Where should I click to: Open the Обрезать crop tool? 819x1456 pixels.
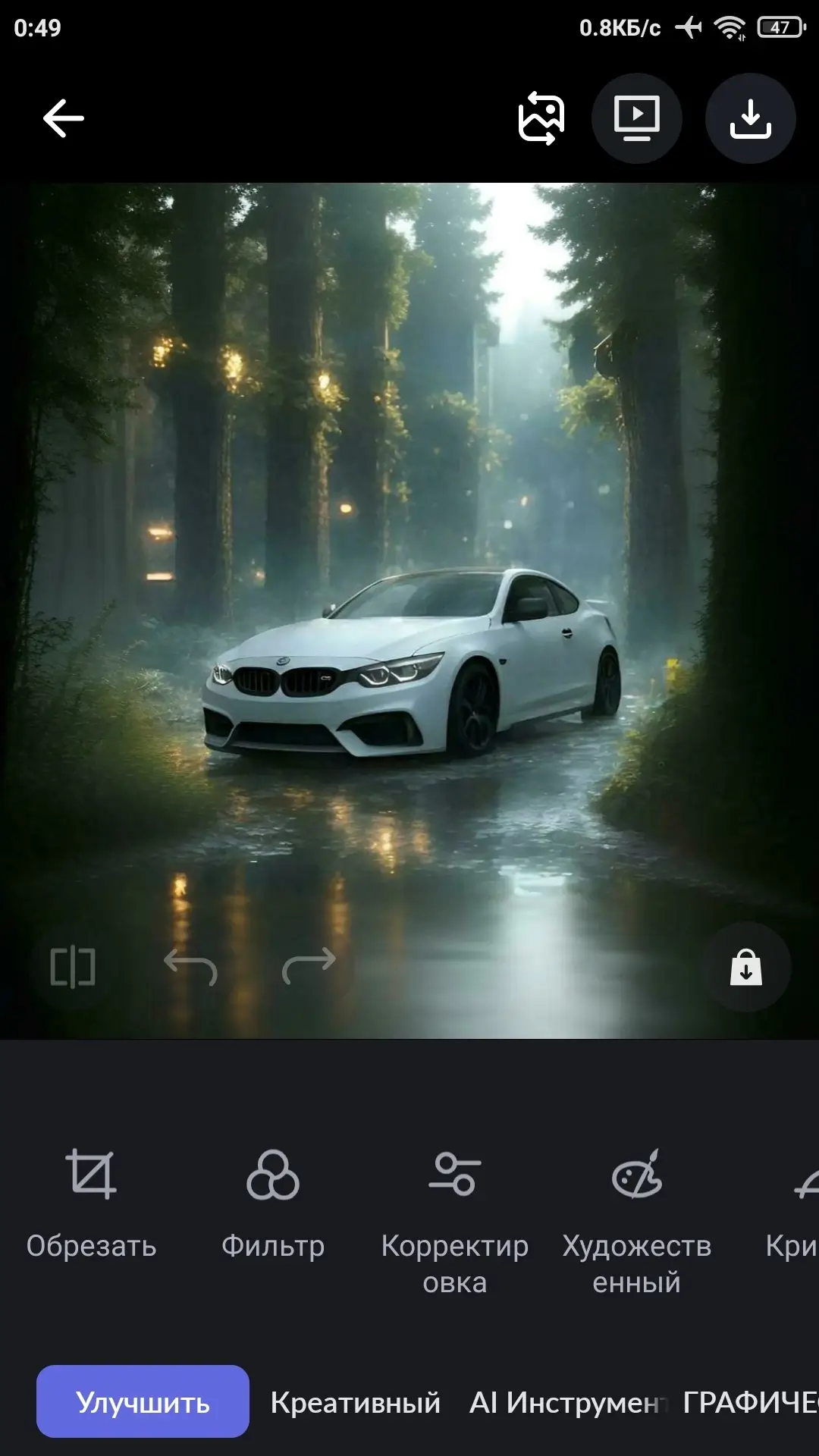click(91, 1198)
